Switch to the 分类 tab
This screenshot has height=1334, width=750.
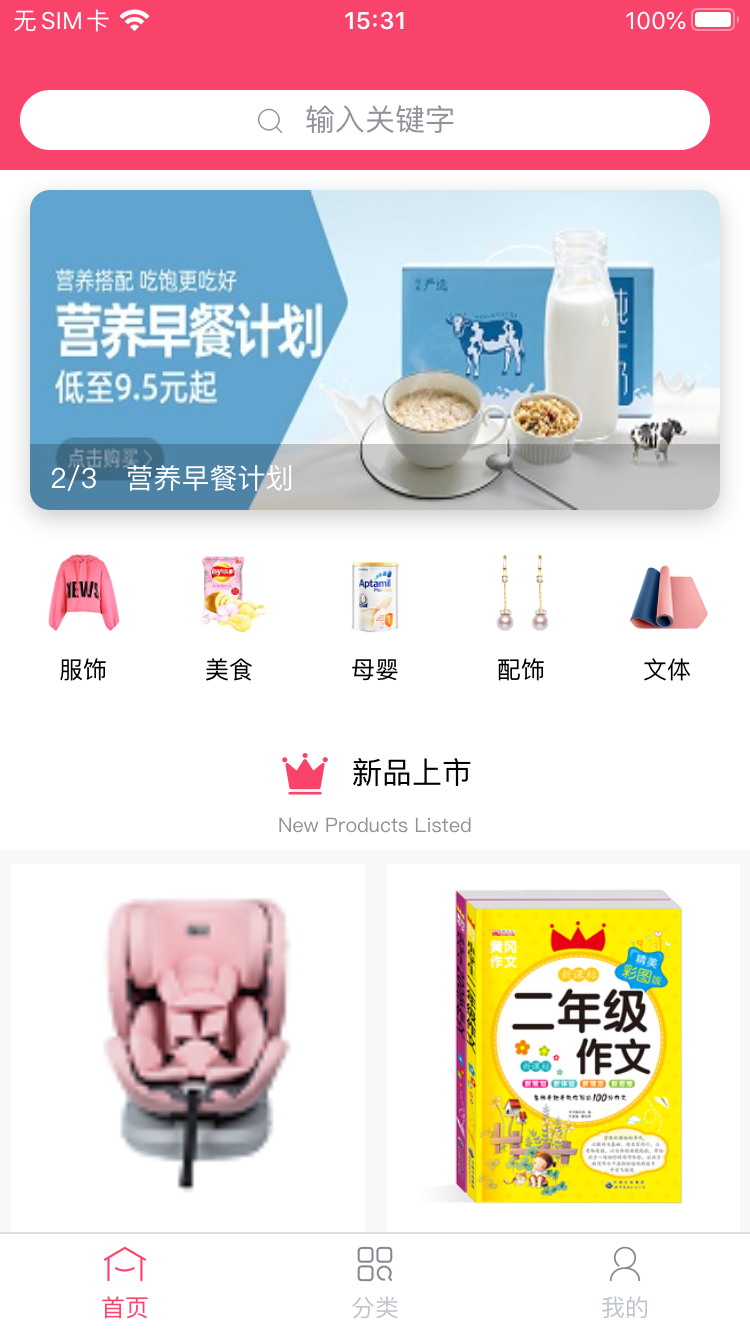click(x=375, y=1283)
